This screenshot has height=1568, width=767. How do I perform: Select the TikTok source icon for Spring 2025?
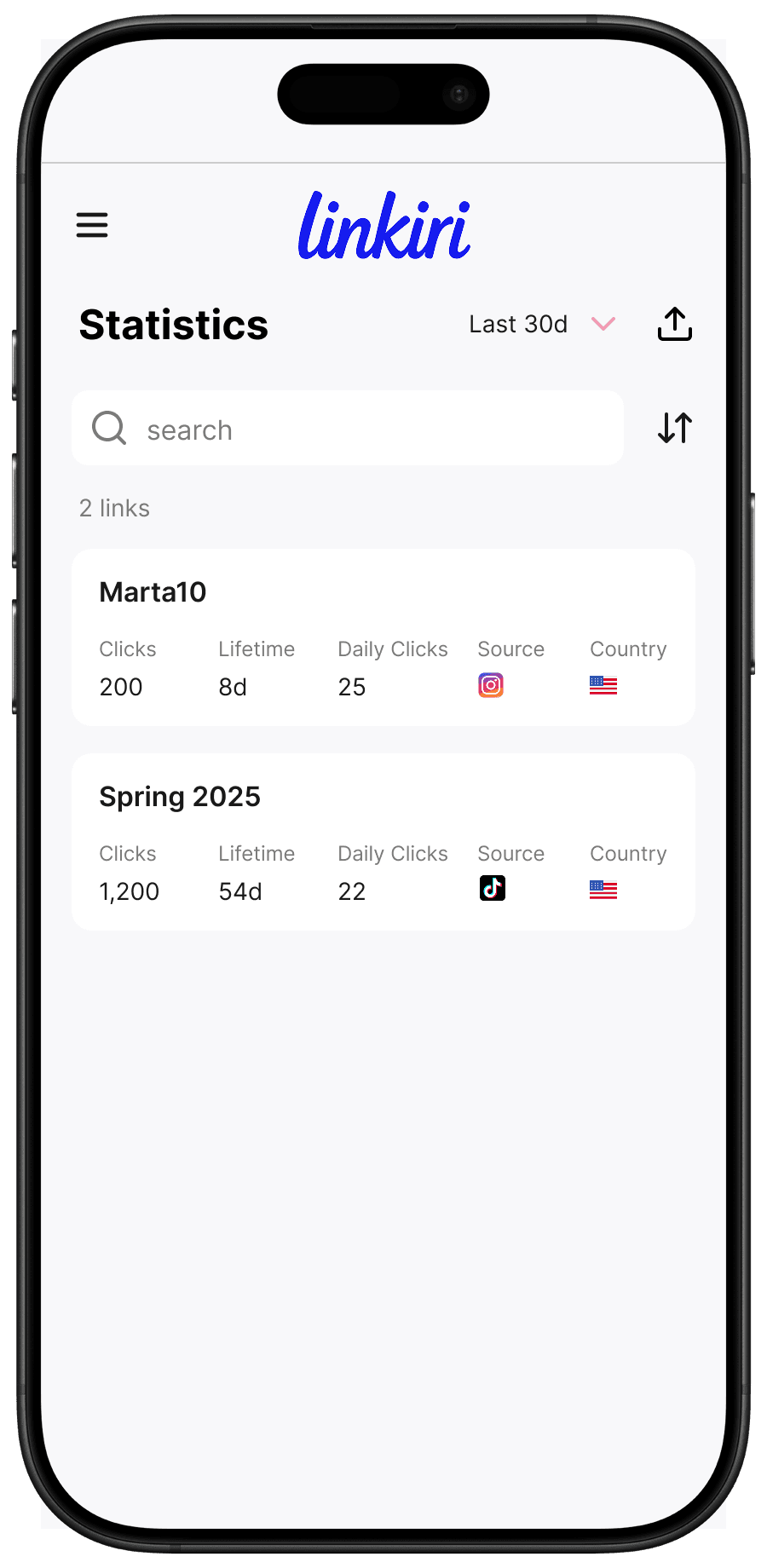[x=493, y=888]
